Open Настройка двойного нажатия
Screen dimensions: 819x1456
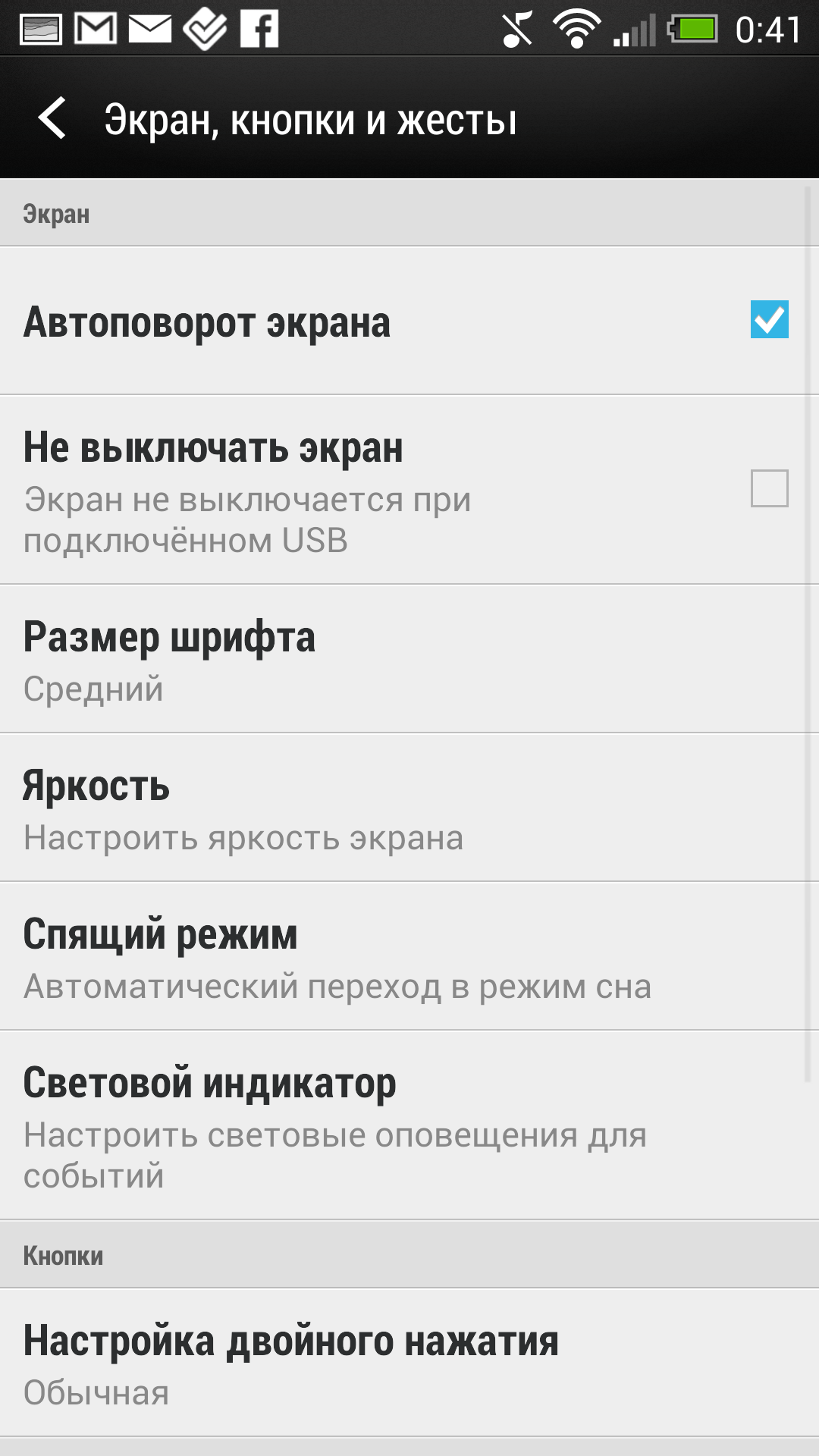pos(409,1362)
